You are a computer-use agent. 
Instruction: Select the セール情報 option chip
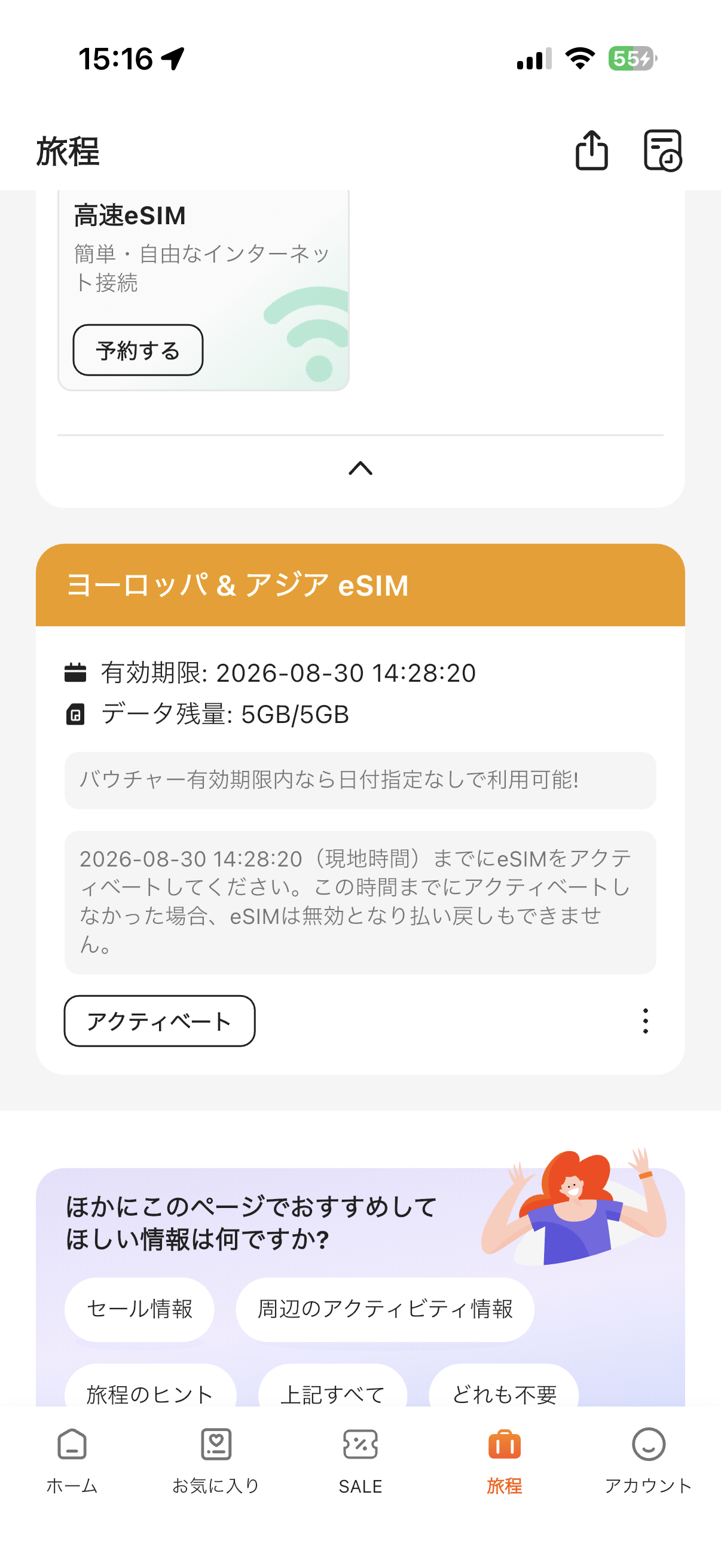(x=139, y=1308)
